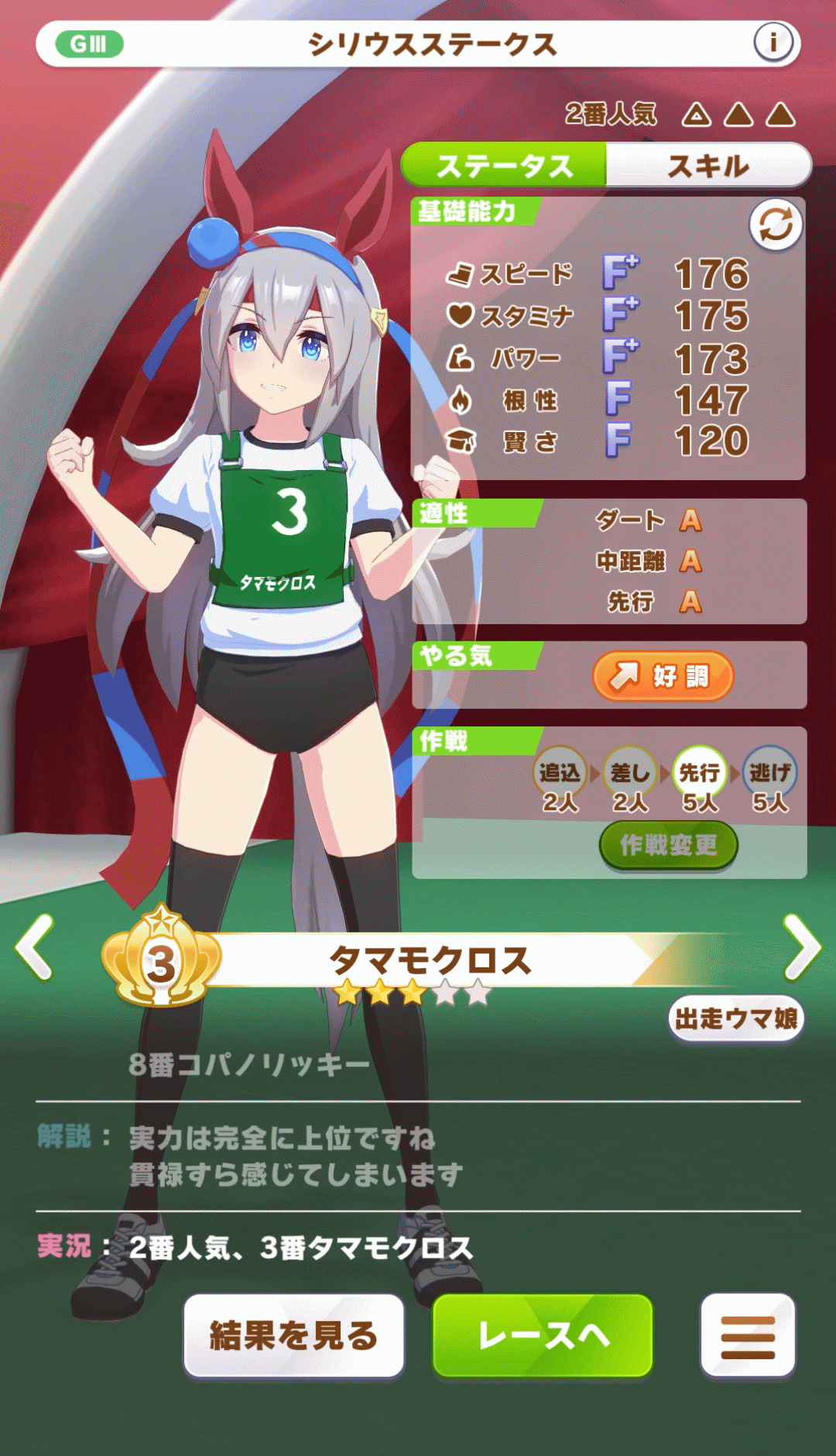
Task: Select the ステータス tab
Action: (x=505, y=165)
